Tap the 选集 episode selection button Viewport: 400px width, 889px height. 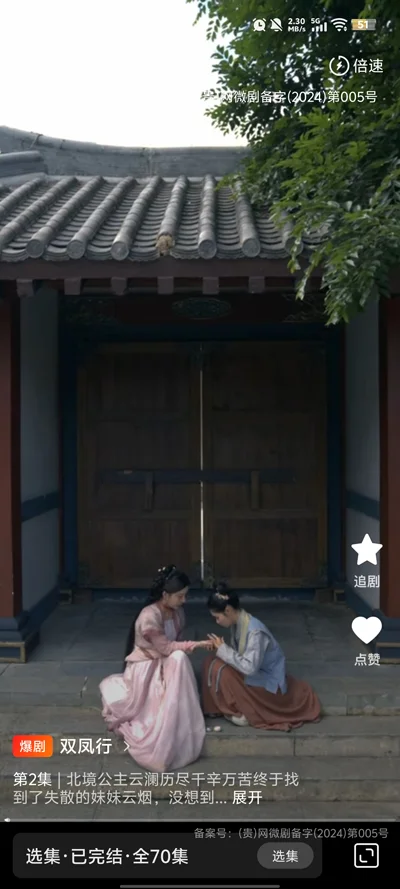point(285,856)
